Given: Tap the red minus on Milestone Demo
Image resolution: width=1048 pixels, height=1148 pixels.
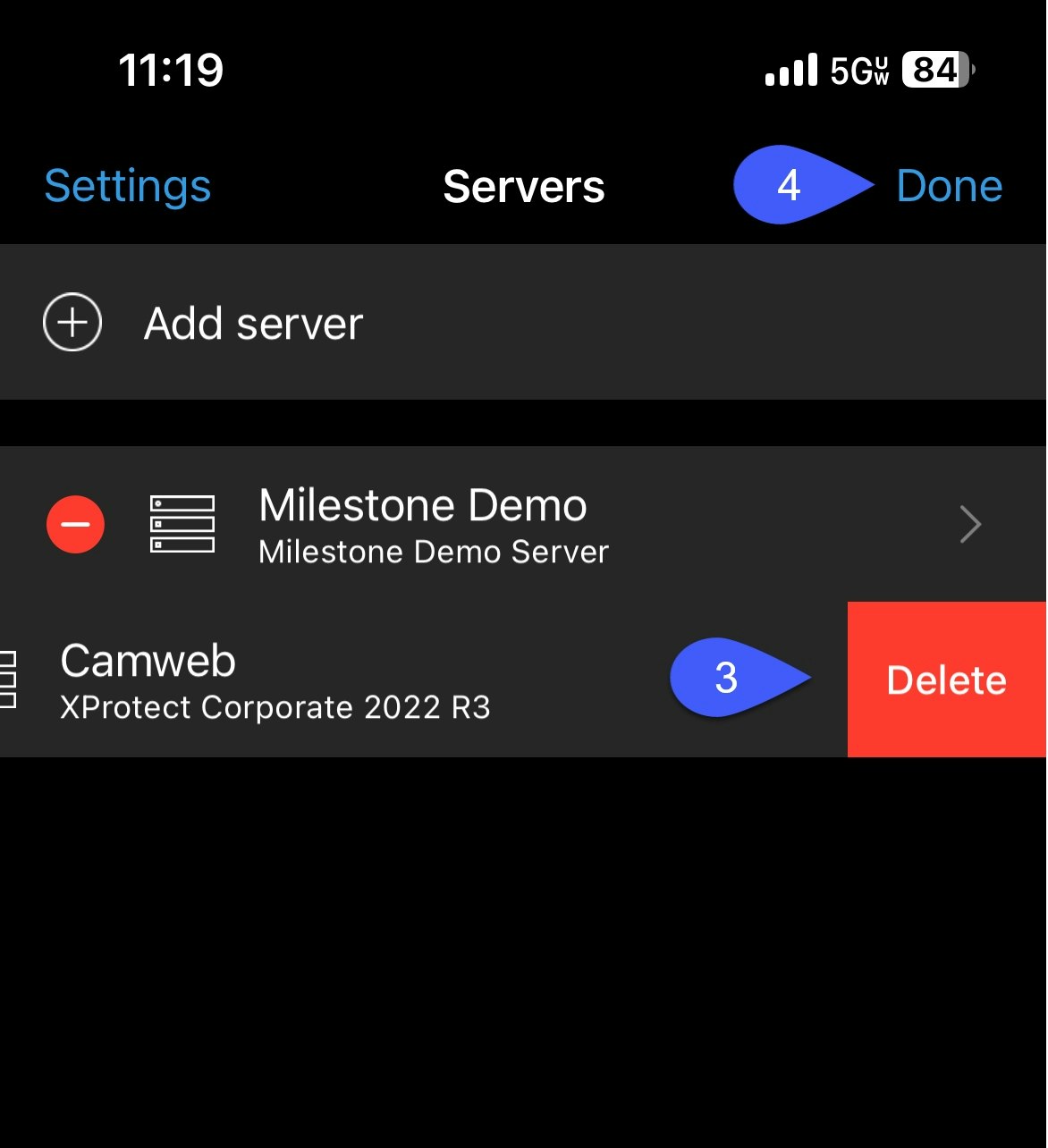Looking at the screenshot, I should pos(75,524).
